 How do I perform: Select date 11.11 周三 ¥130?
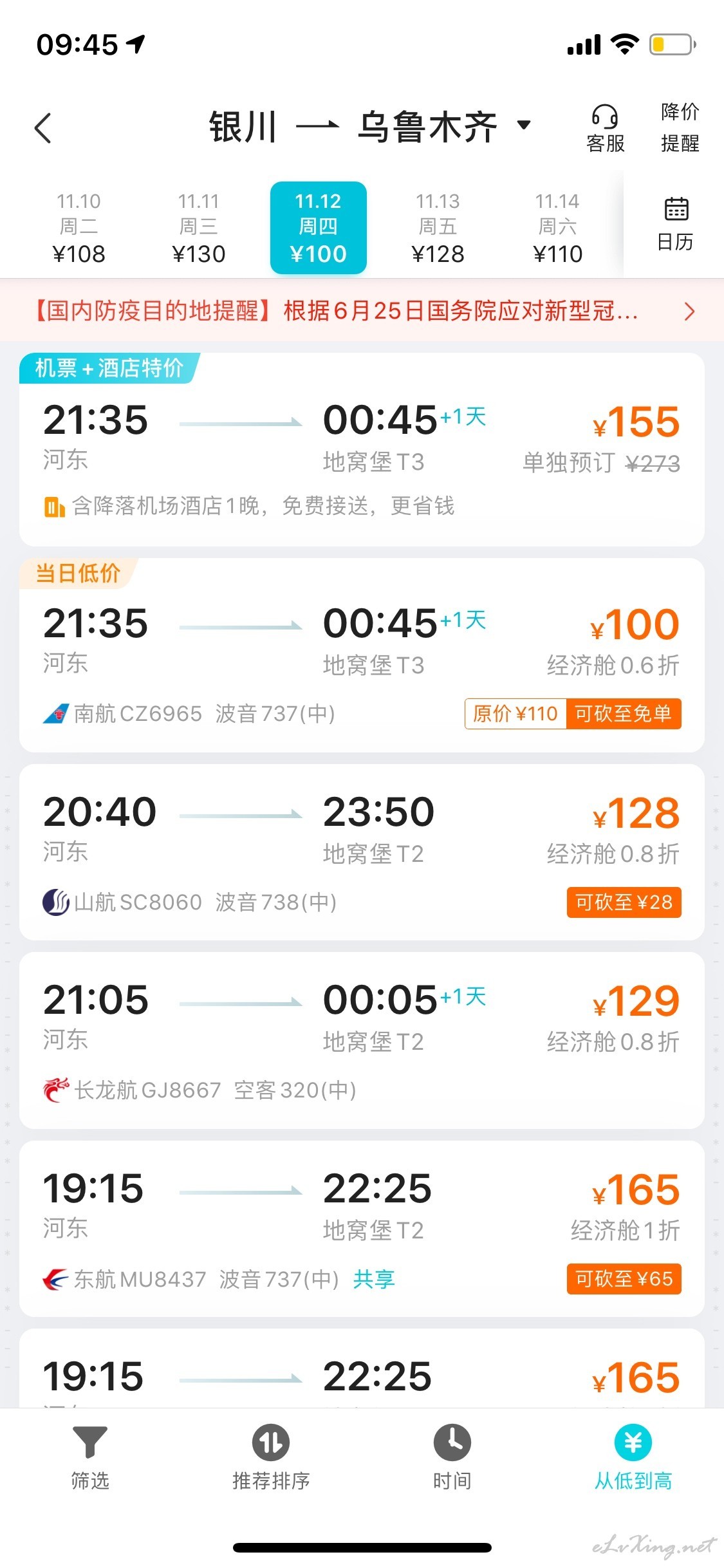[199, 228]
